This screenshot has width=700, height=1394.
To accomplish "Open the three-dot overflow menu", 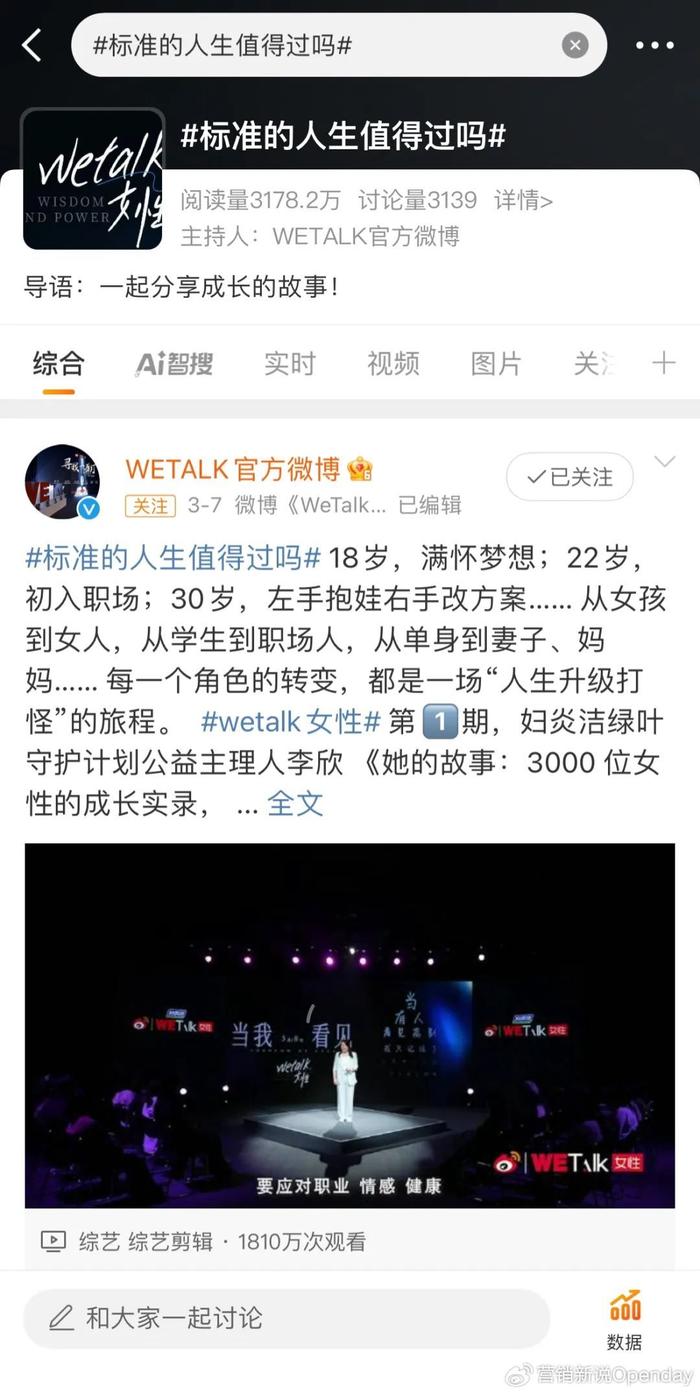I will (655, 45).
